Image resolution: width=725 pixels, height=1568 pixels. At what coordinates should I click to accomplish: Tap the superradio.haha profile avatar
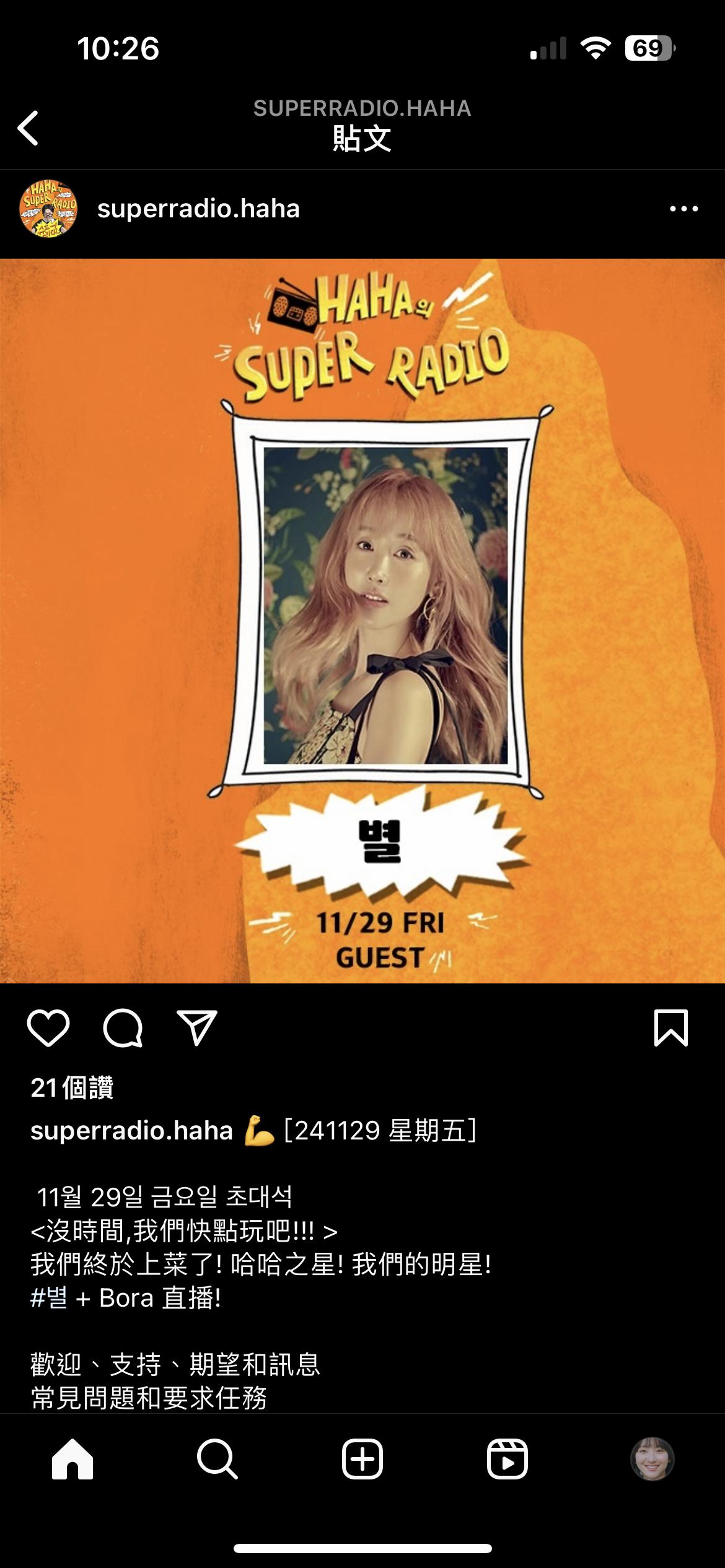(49, 209)
